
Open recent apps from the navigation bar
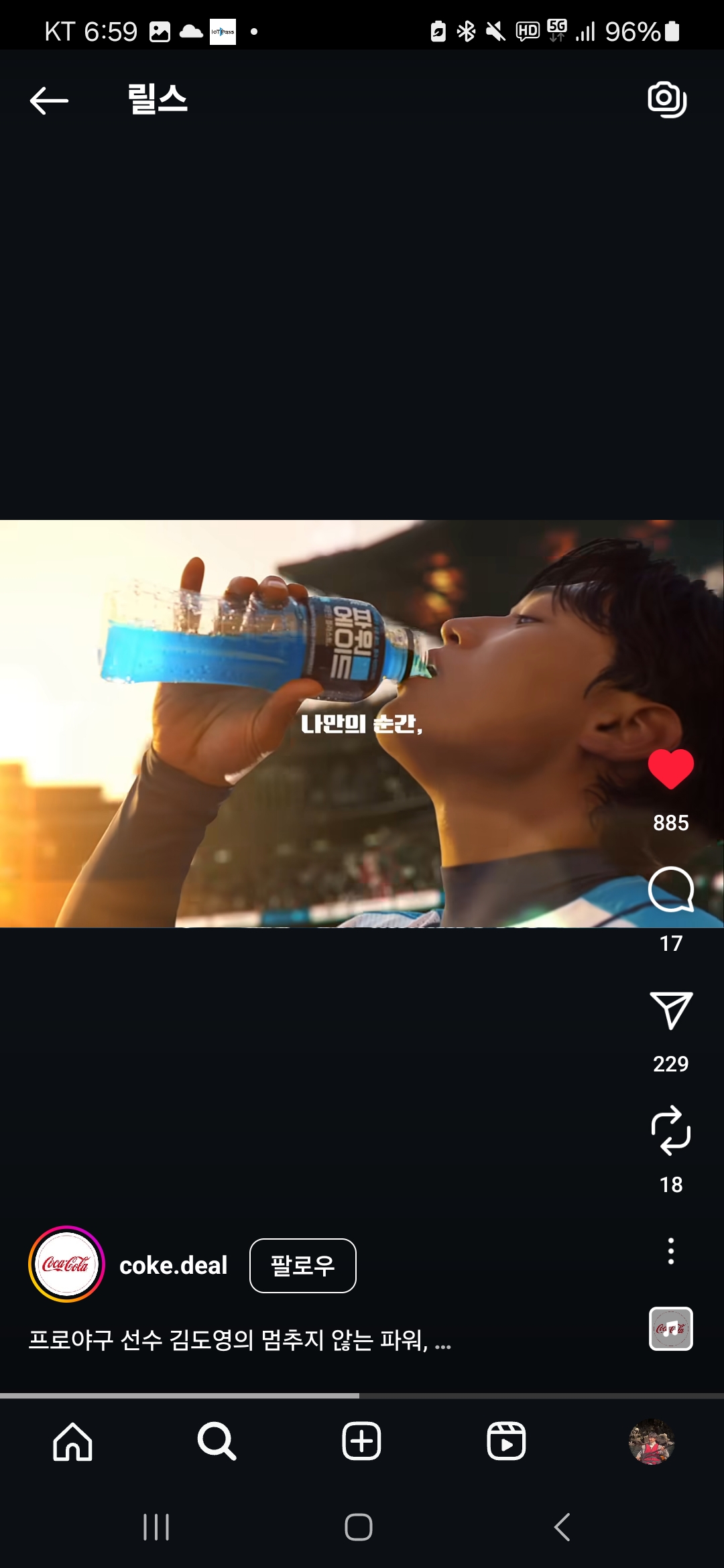[x=156, y=1527]
